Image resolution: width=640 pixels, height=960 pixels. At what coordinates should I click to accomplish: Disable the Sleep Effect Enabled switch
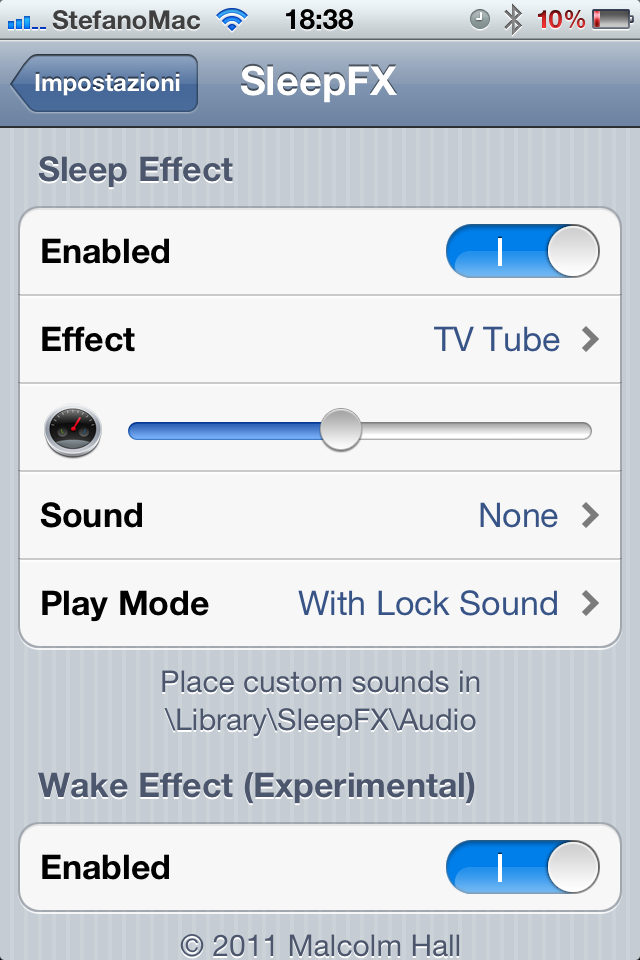click(x=522, y=251)
